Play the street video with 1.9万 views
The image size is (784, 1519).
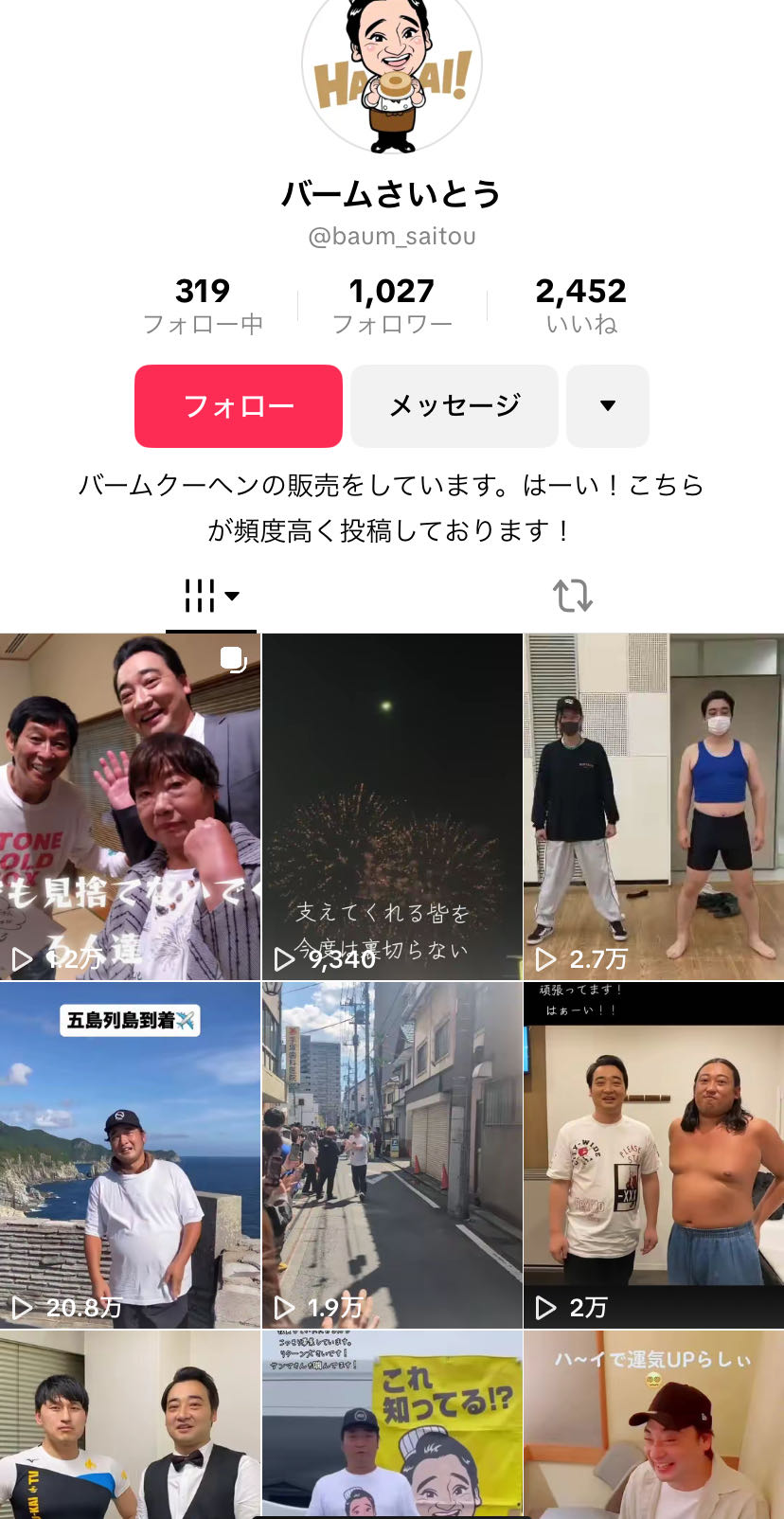pos(391,1155)
